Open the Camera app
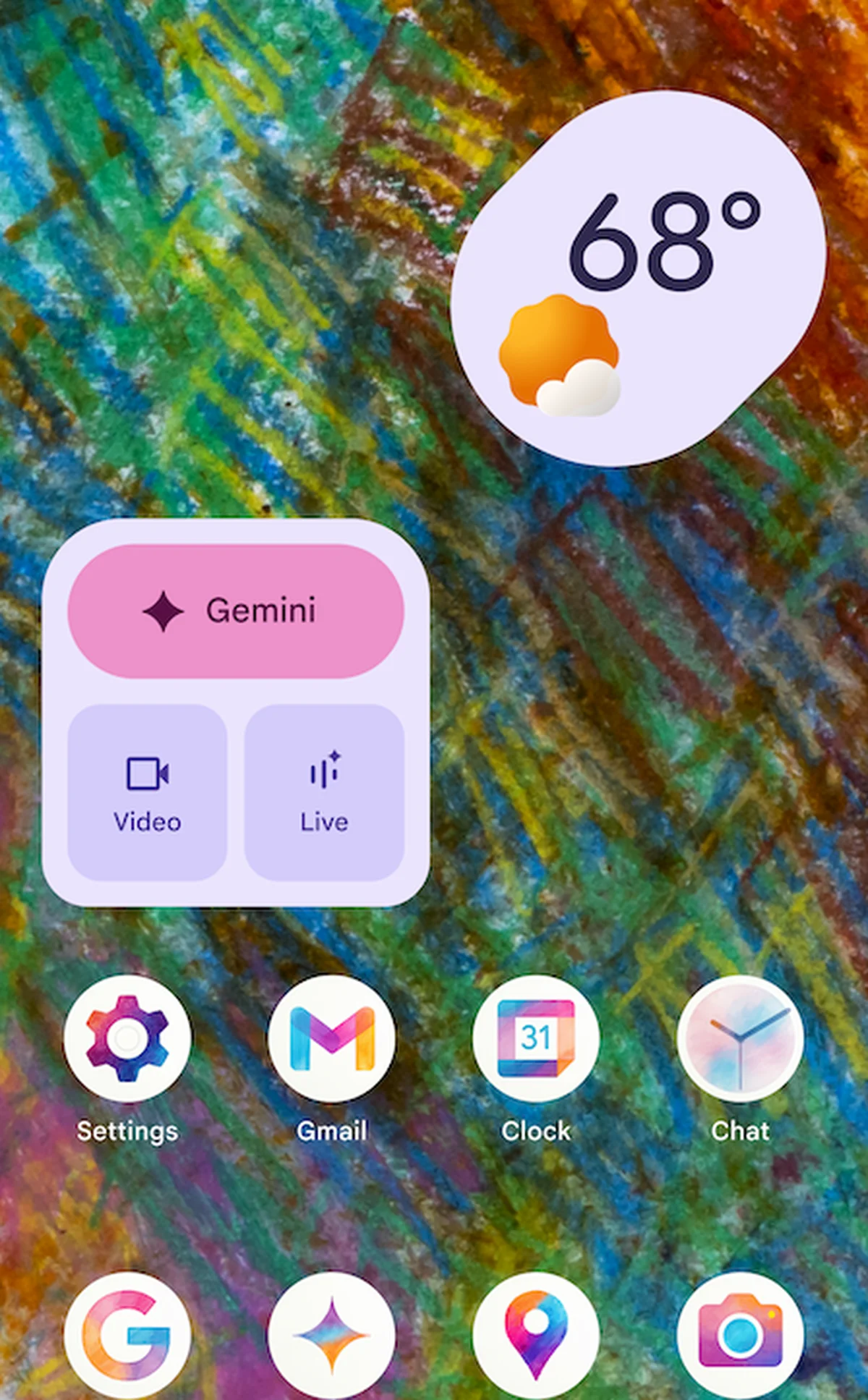 740,1333
